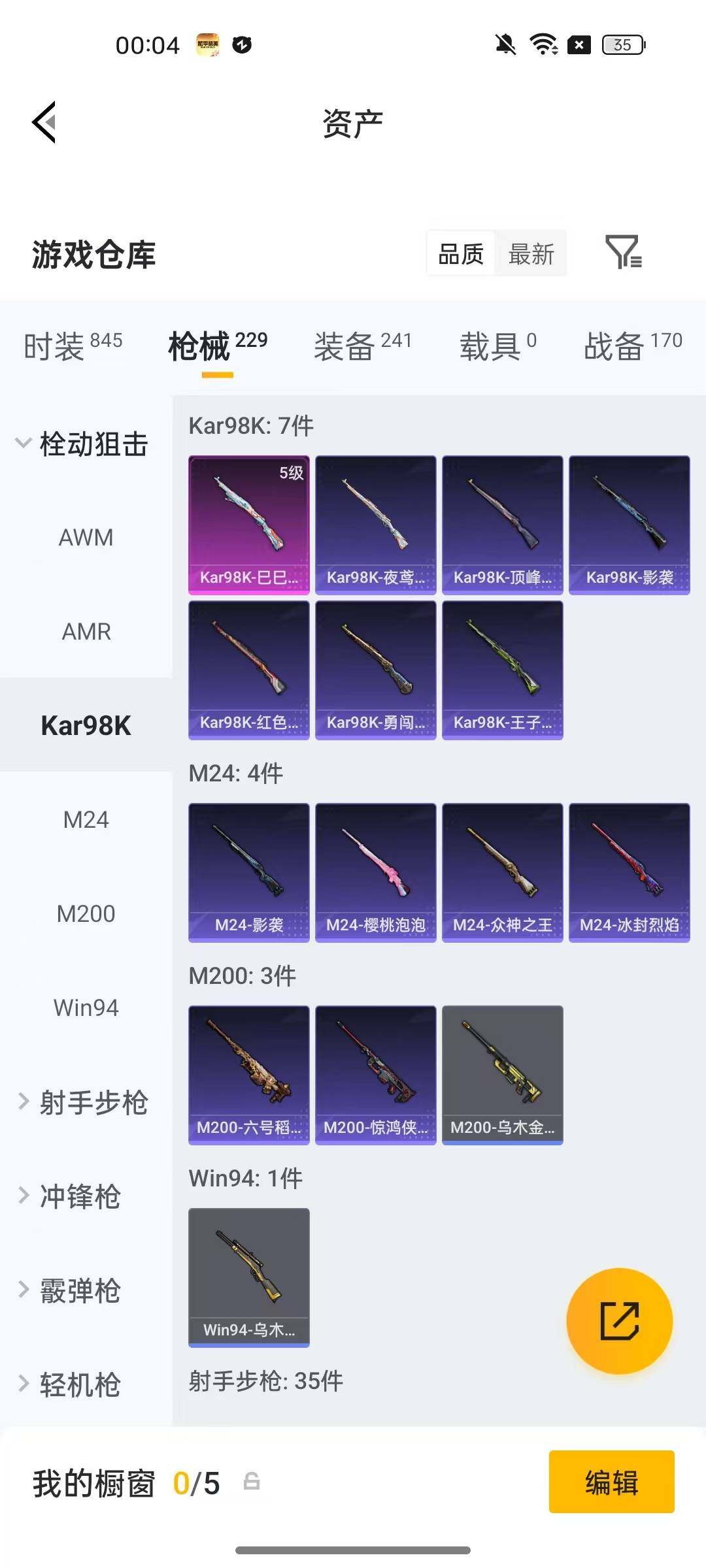Expand the 轻机枪 category
Screen dimensions: 706x1568
click(69, 1384)
